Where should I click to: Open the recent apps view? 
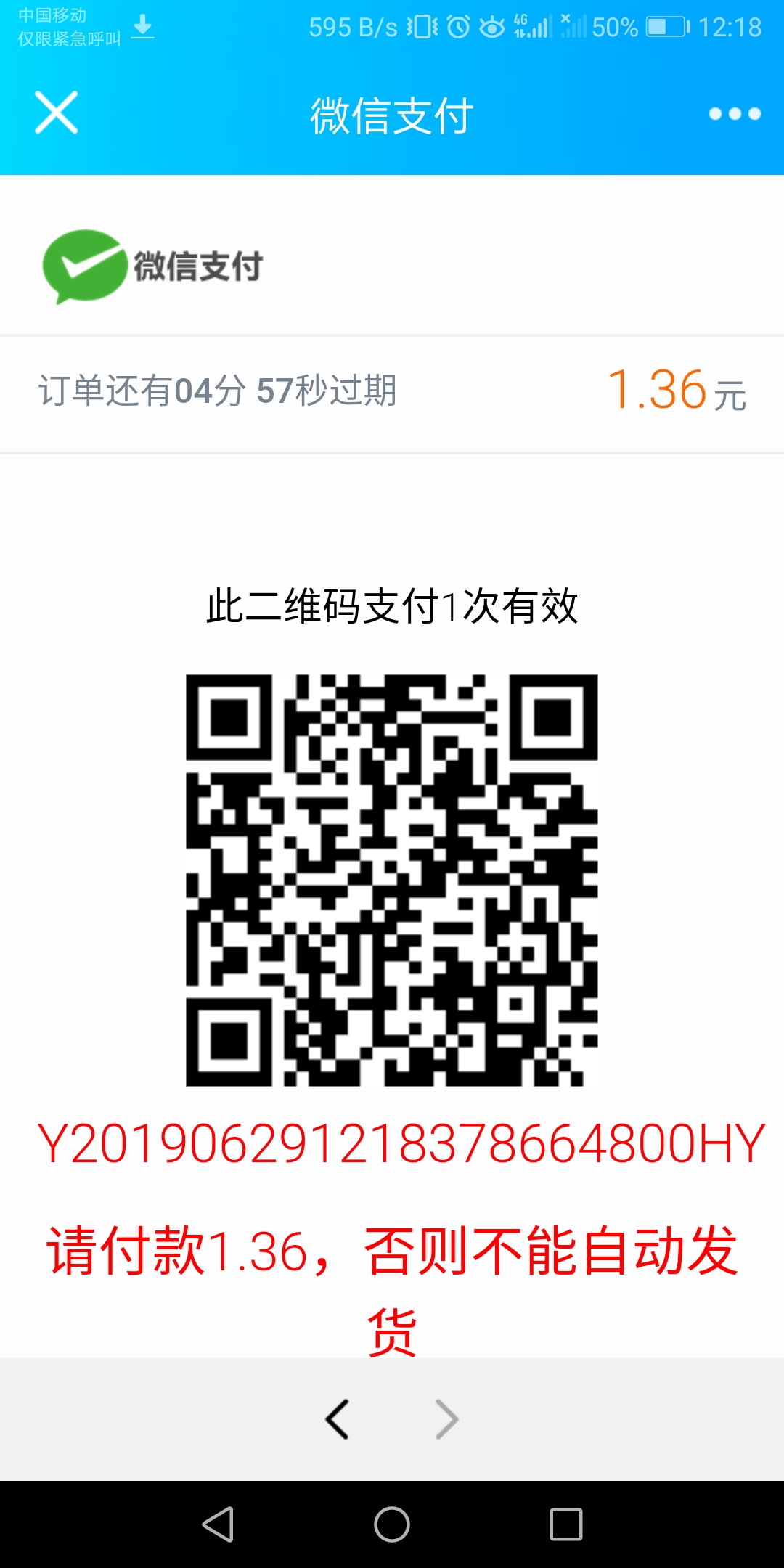[x=566, y=1524]
